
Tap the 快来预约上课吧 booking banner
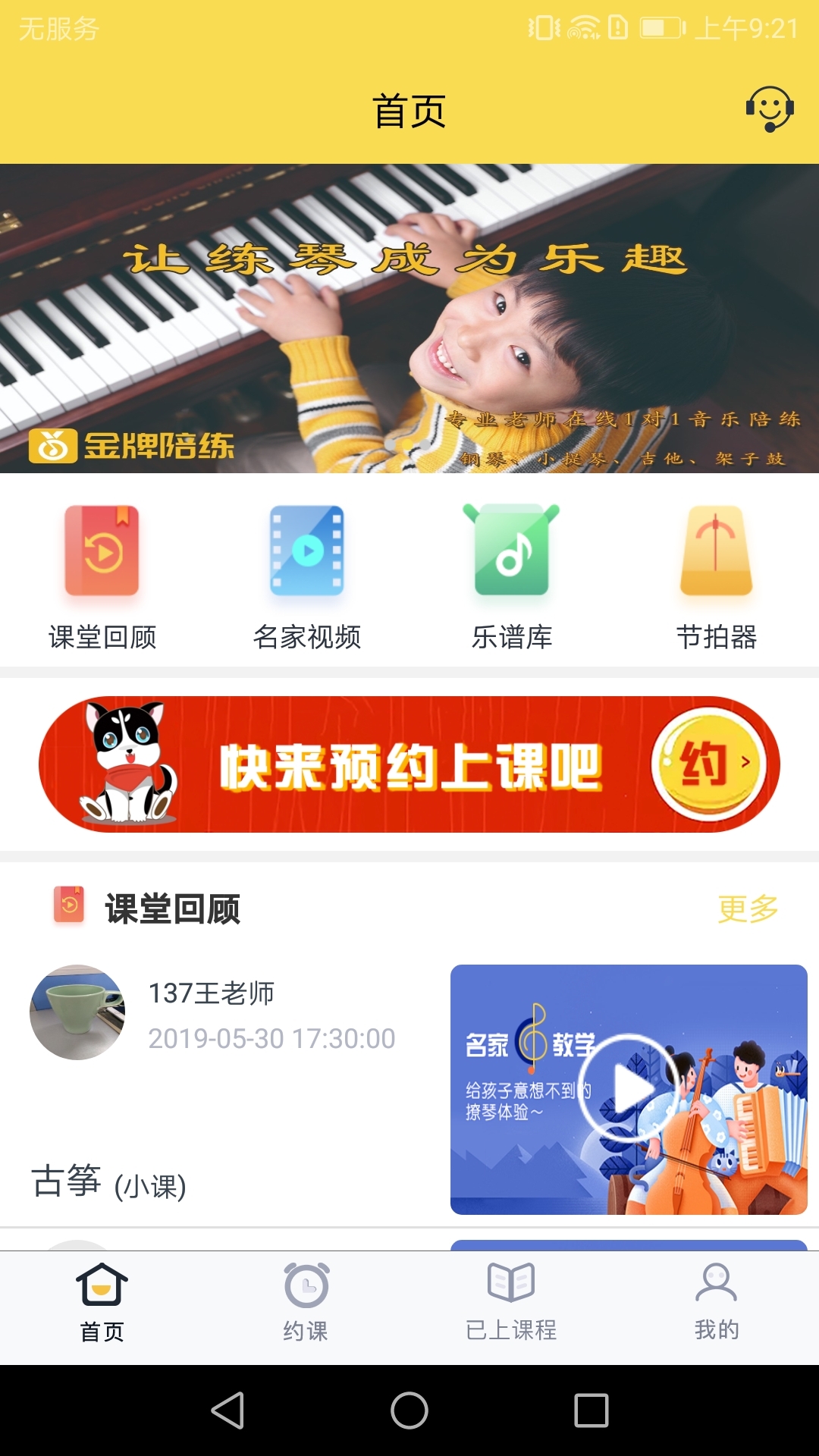[x=409, y=764]
